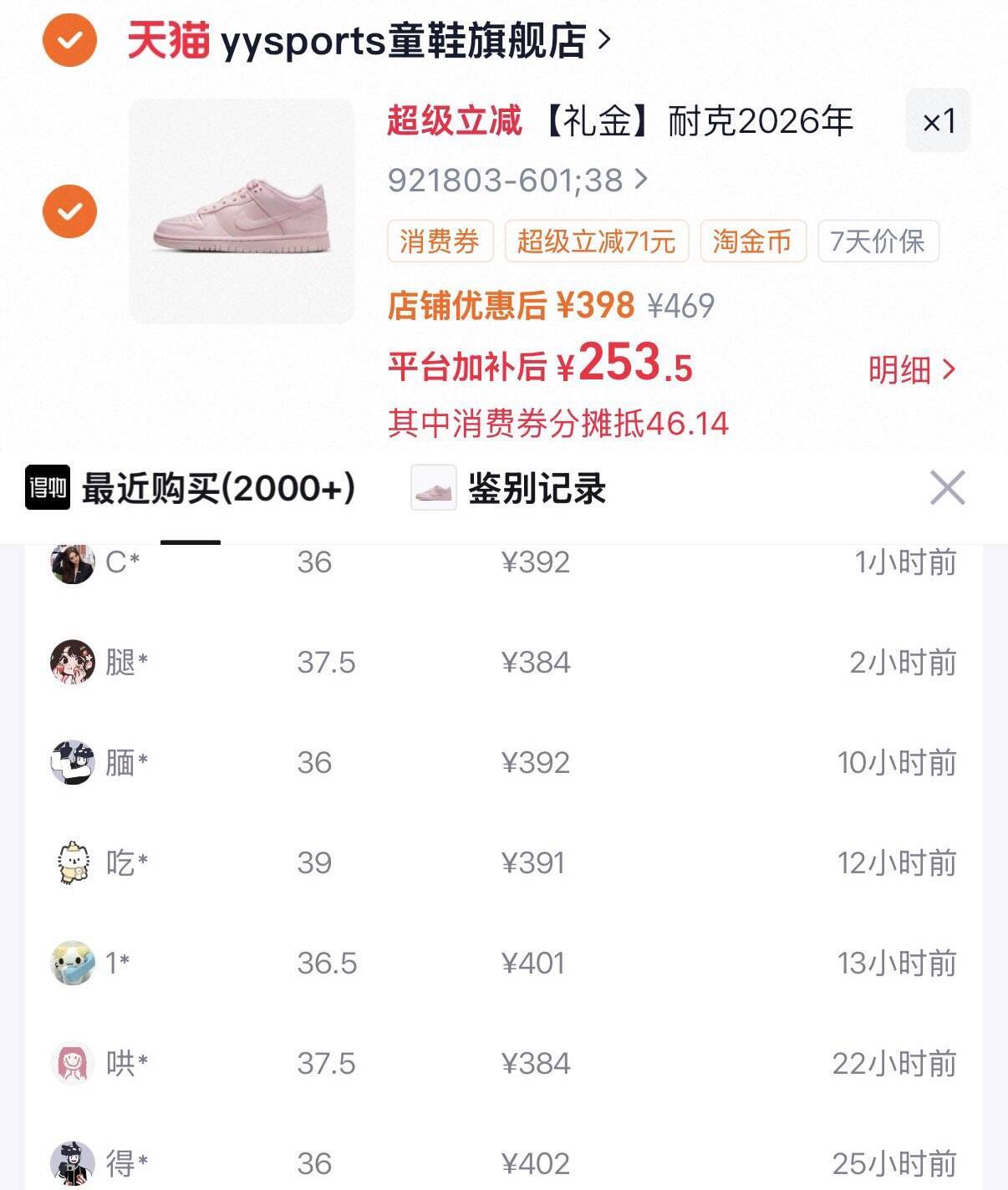Click the 腿* buyer's avatar
The width and height of the screenshot is (1008, 1190).
(x=72, y=663)
